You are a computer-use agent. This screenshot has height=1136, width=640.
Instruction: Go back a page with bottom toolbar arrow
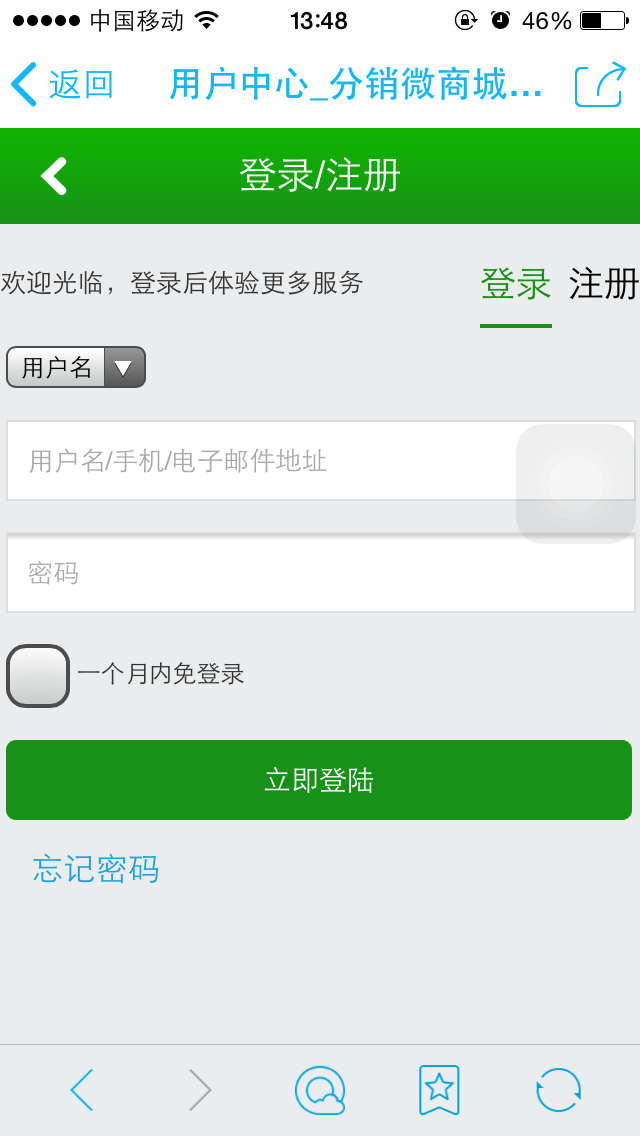coord(81,1090)
